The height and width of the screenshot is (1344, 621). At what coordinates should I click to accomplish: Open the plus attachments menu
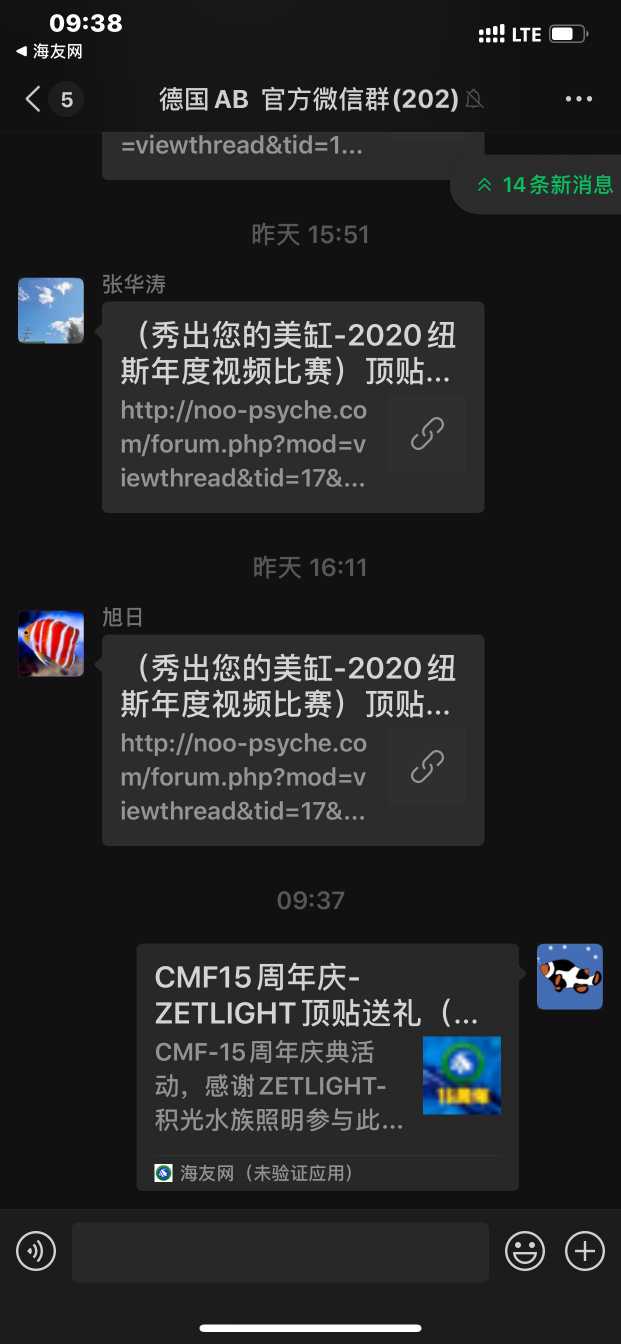[x=586, y=1251]
